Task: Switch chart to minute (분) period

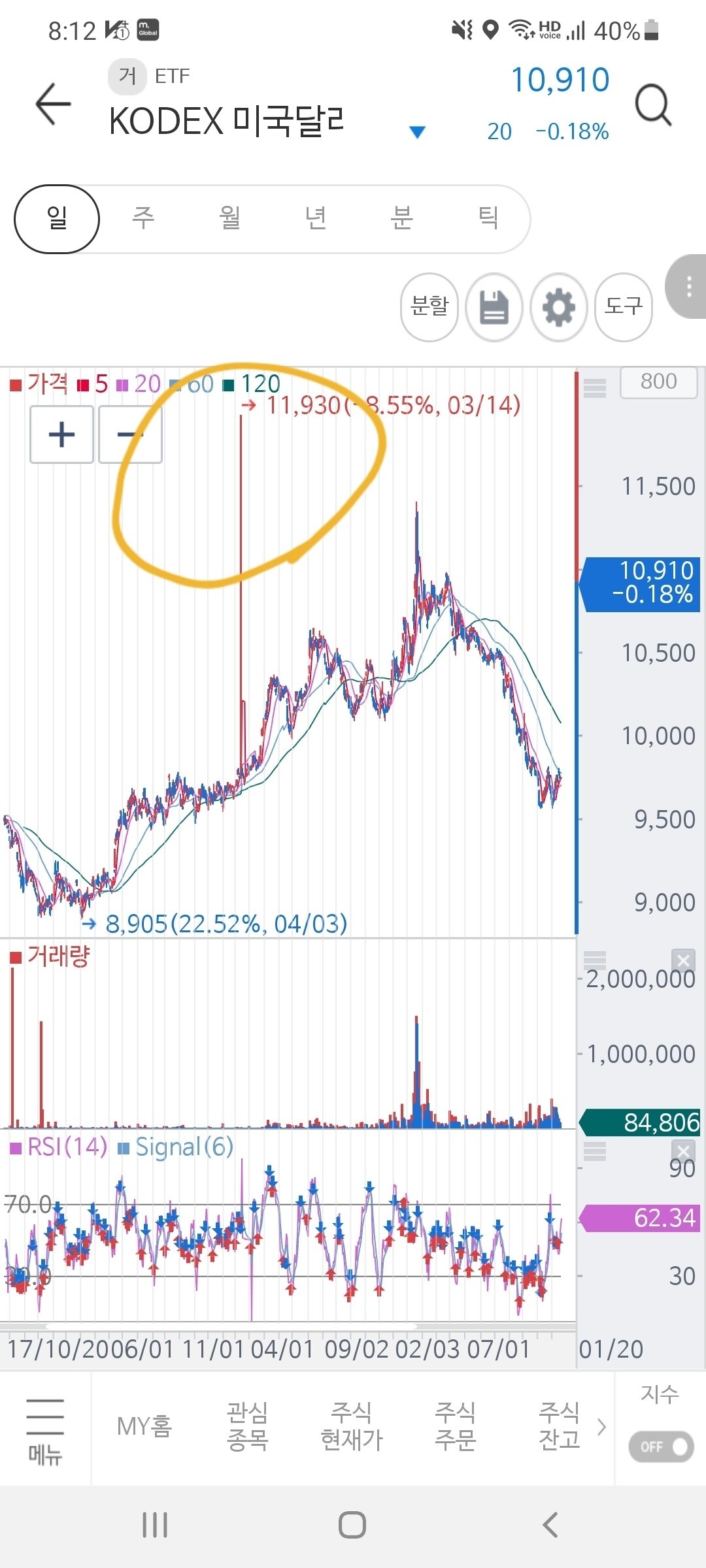Action: [x=401, y=218]
